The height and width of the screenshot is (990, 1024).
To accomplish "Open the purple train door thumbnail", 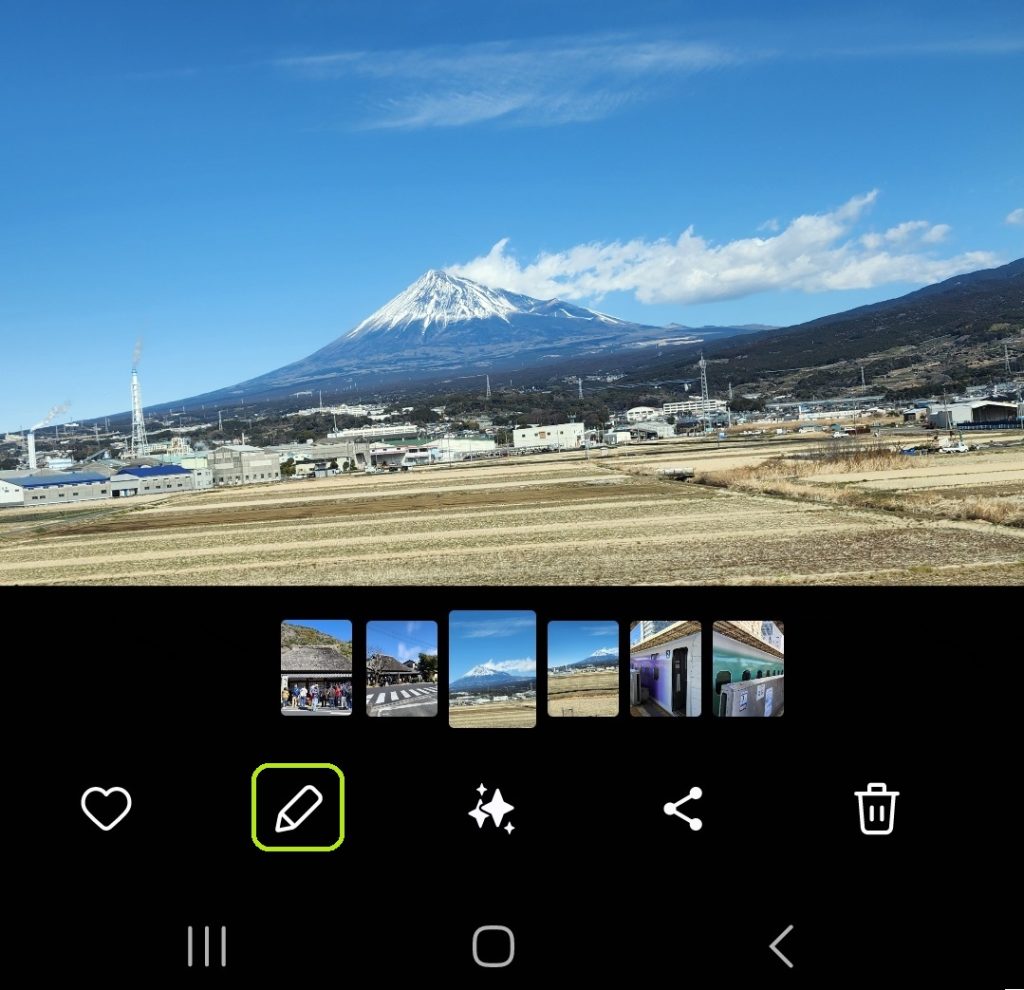I will pyautogui.click(x=665, y=668).
